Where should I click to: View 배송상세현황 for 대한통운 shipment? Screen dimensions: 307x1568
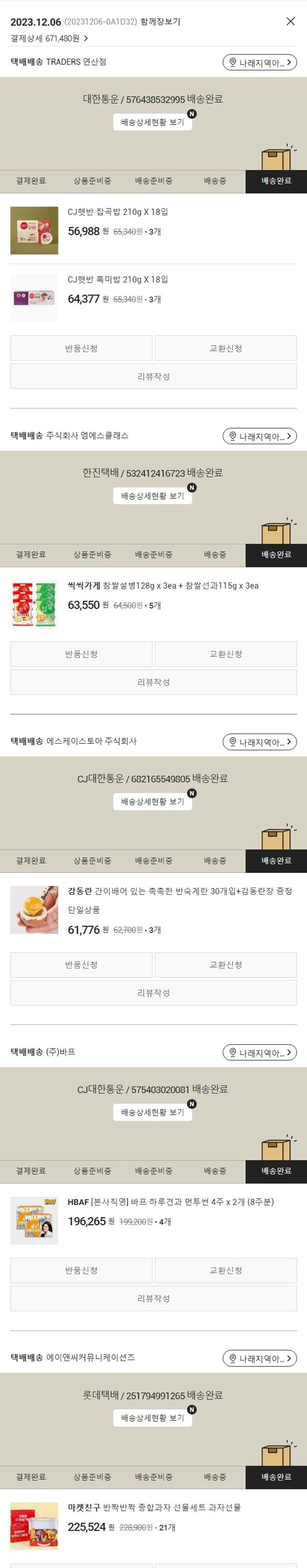152,122
